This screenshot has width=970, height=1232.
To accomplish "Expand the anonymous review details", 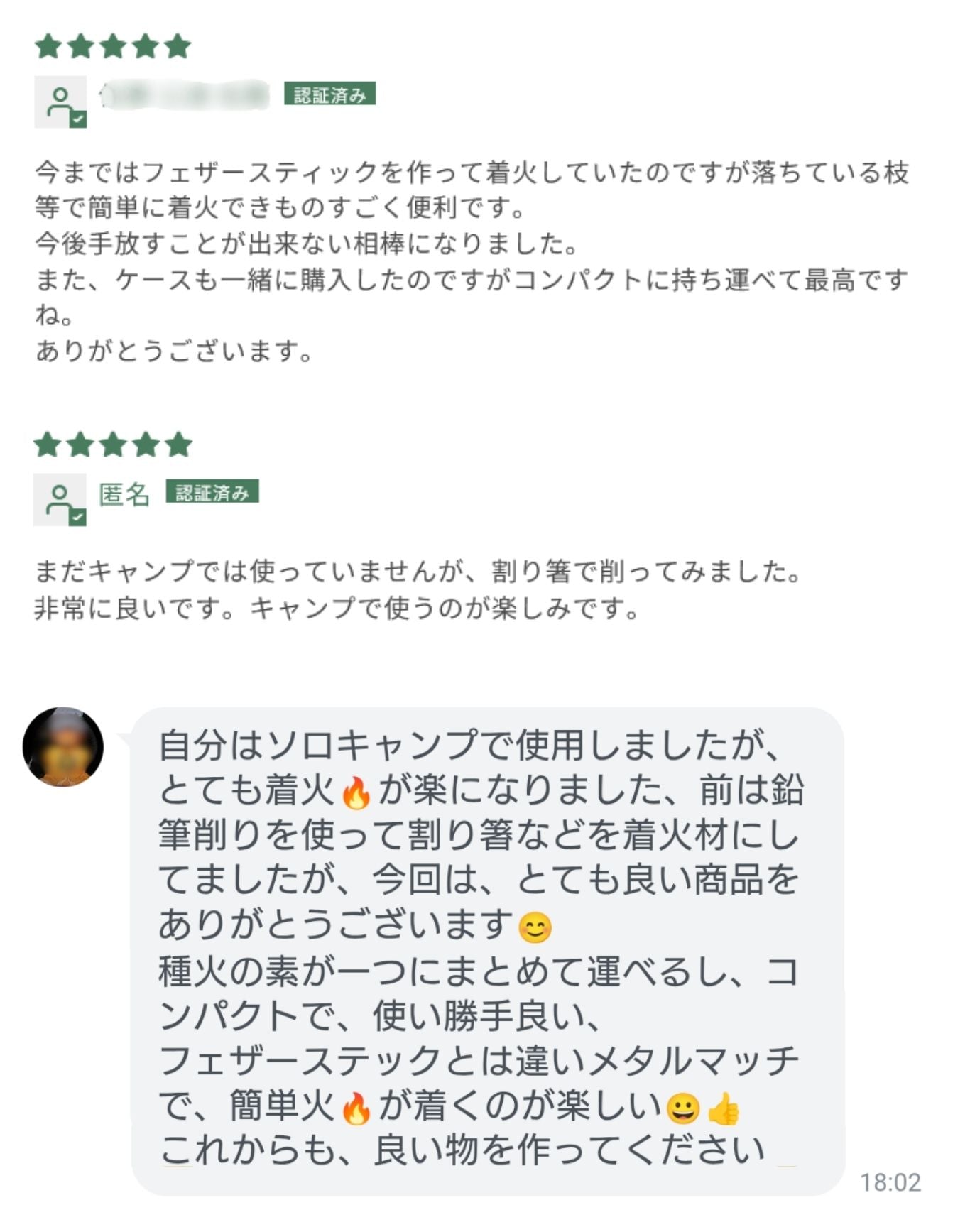I will (419, 589).
